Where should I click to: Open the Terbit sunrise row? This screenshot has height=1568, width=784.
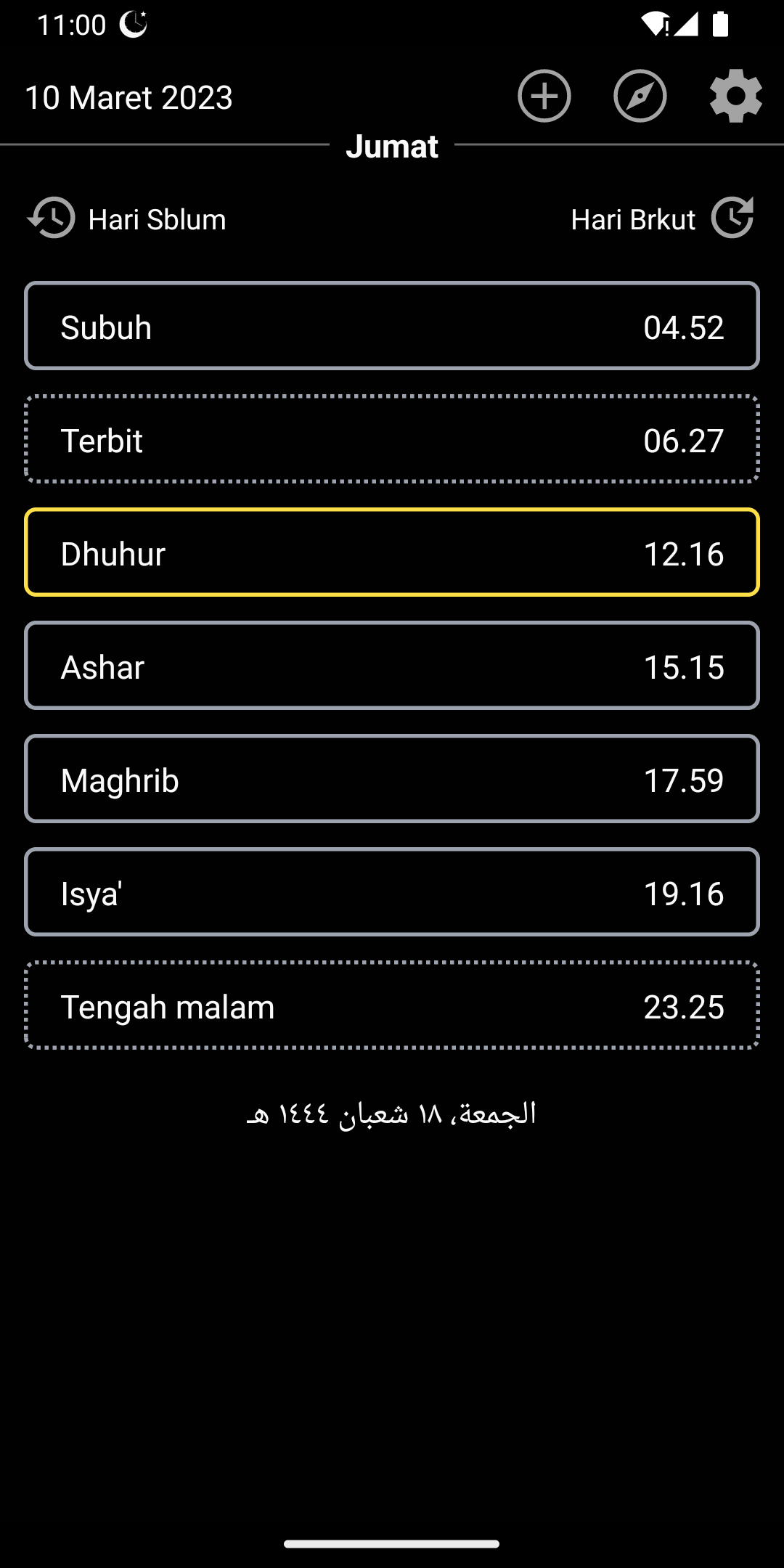pyautogui.click(x=392, y=439)
